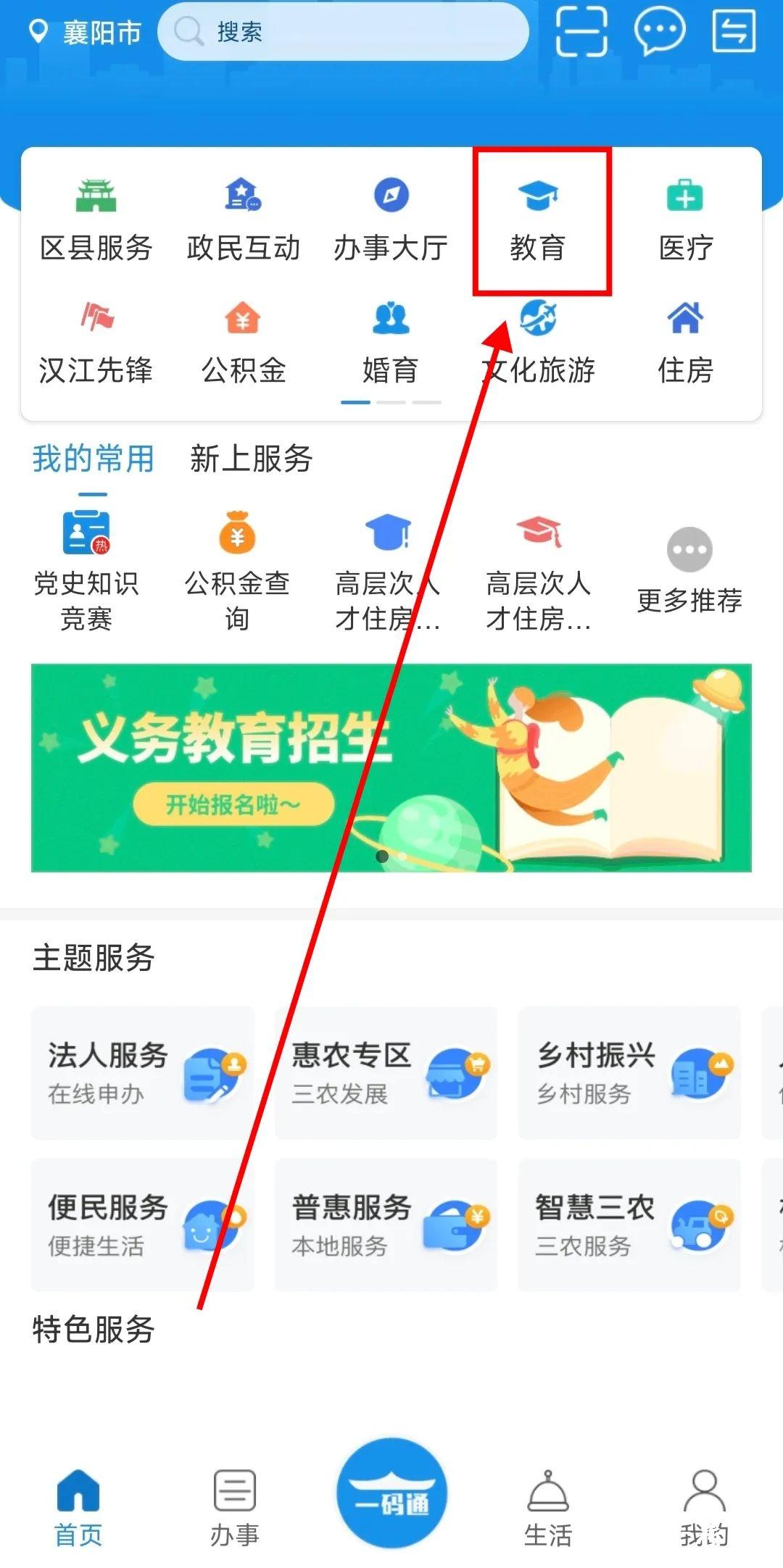
Task: Open 法人服务 card
Action: pos(142,1072)
